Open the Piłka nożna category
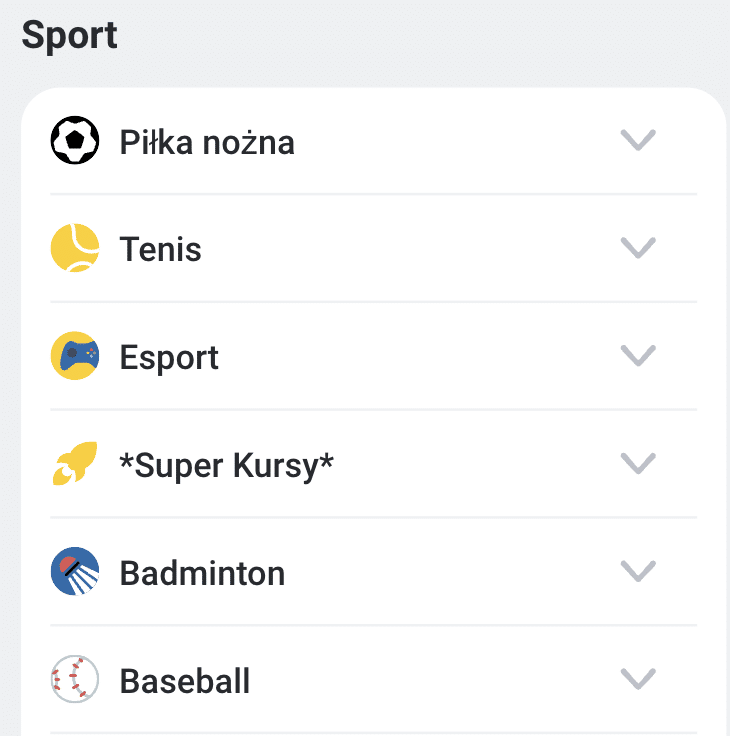730x736 pixels. coord(207,141)
